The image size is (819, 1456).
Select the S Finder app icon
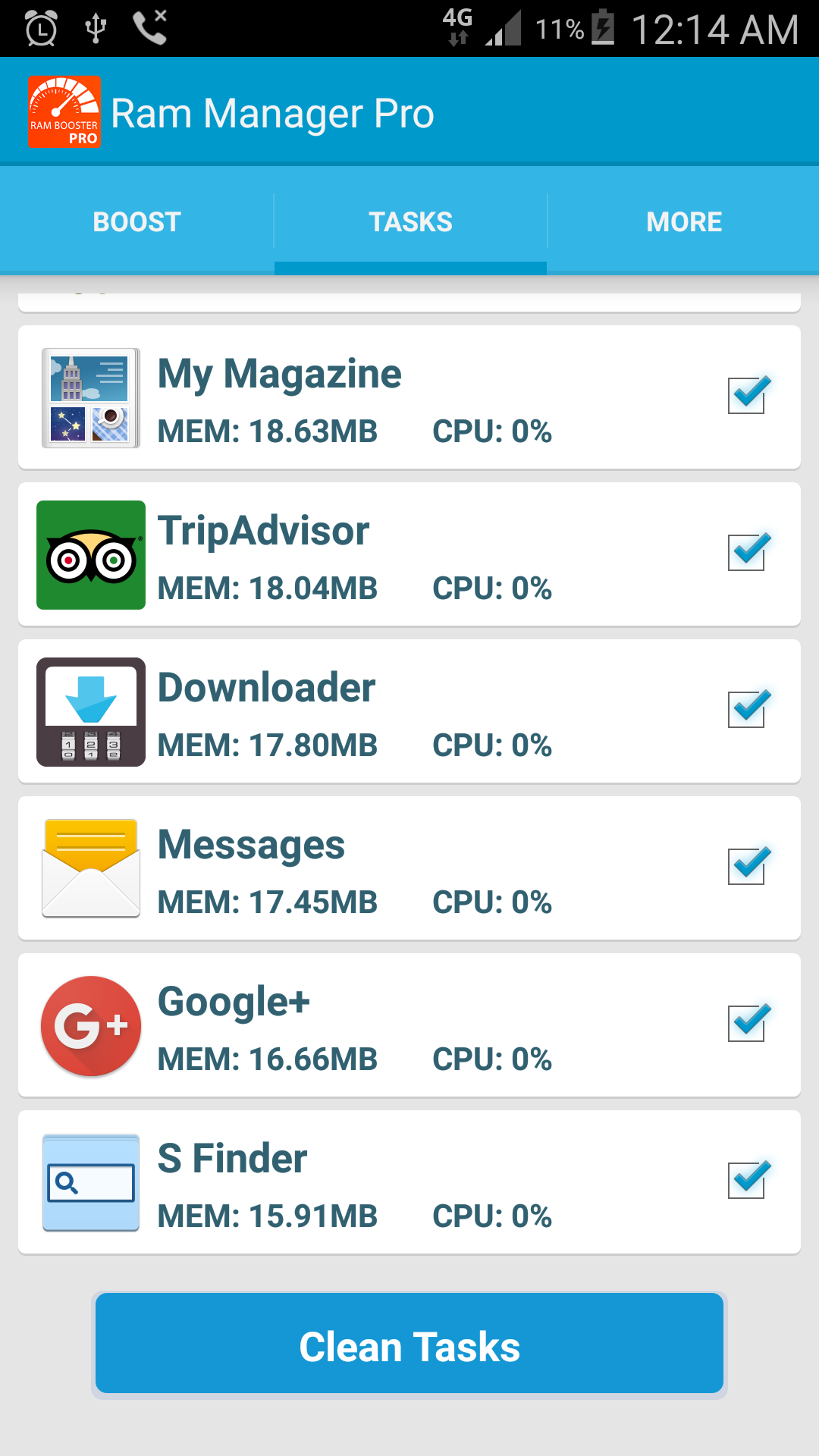[90, 1182]
